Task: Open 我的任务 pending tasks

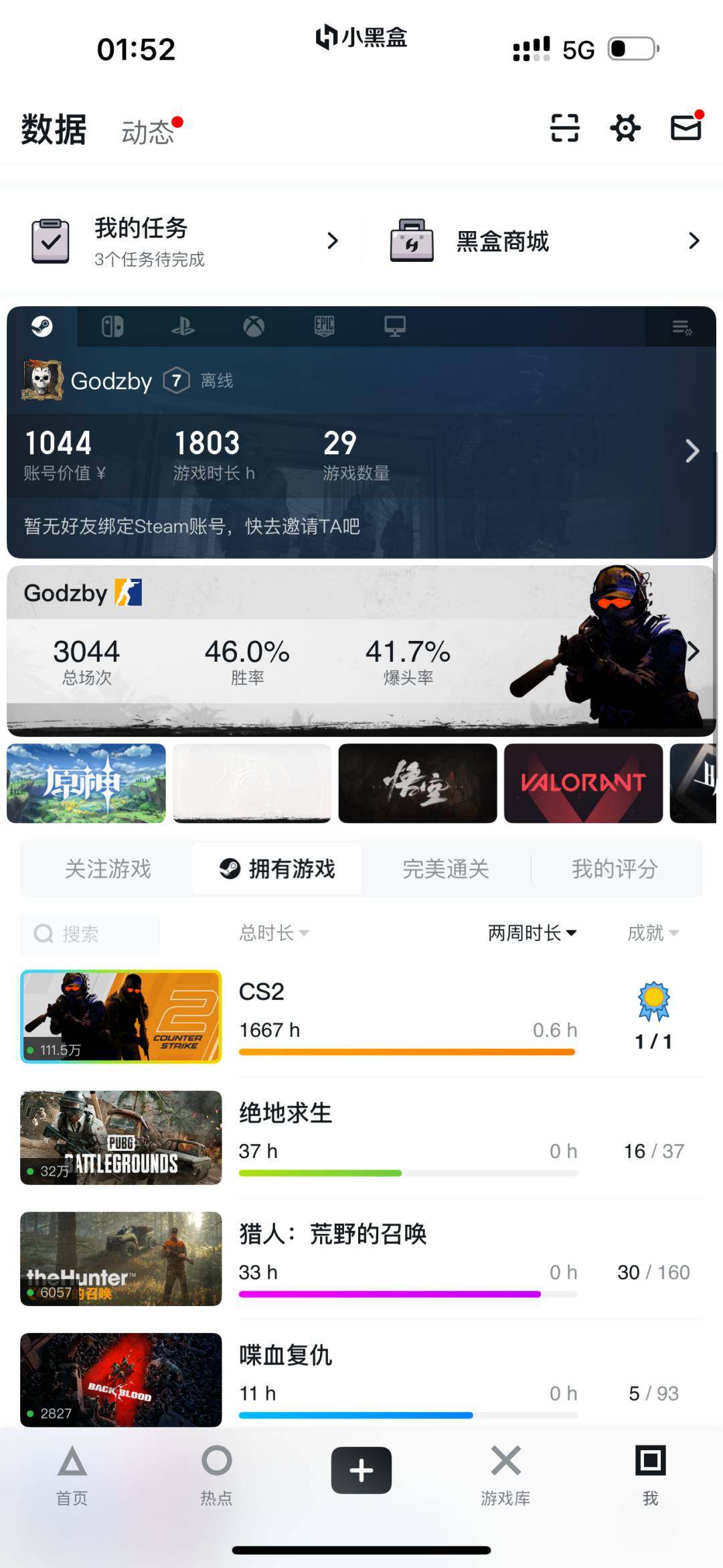Action: click(x=184, y=241)
